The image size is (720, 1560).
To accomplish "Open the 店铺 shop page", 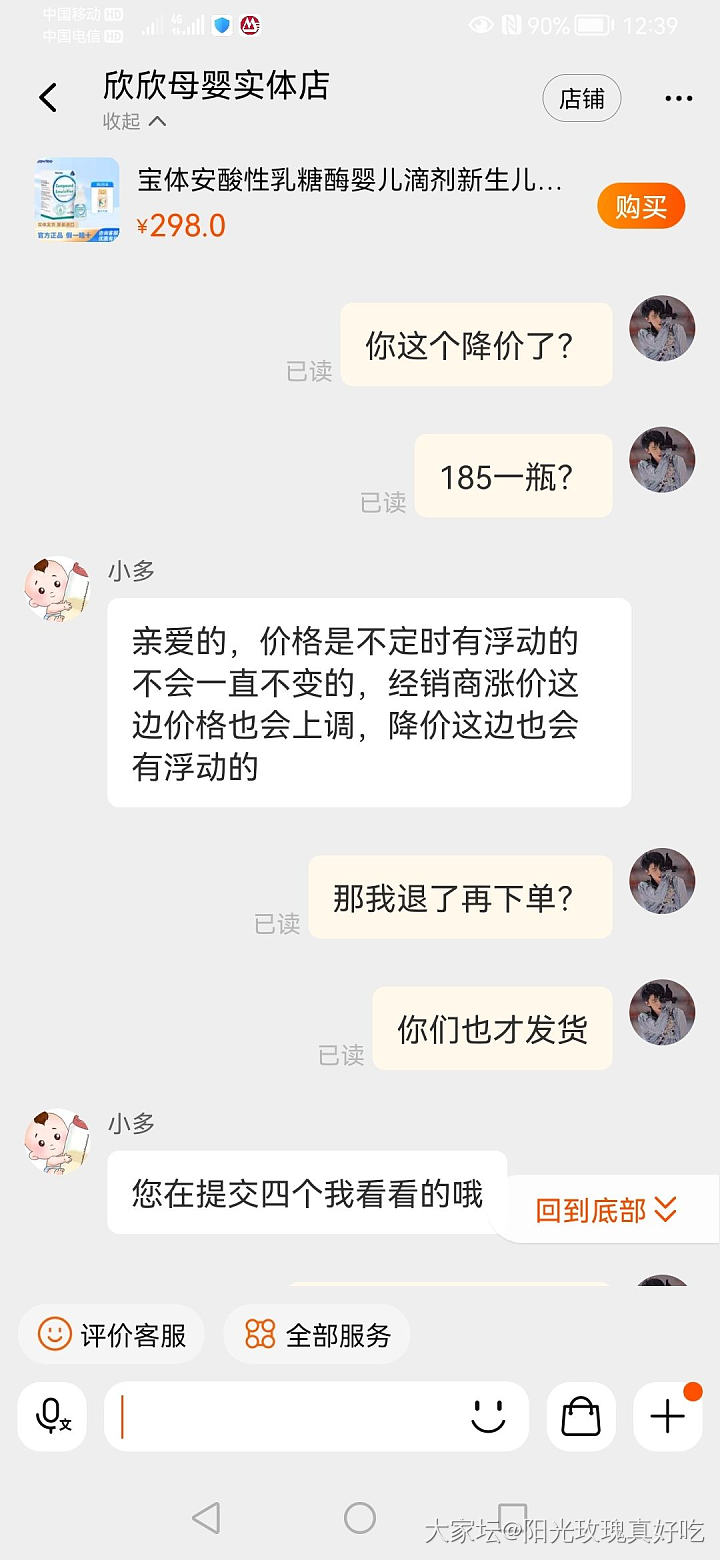I will coord(581,99).
